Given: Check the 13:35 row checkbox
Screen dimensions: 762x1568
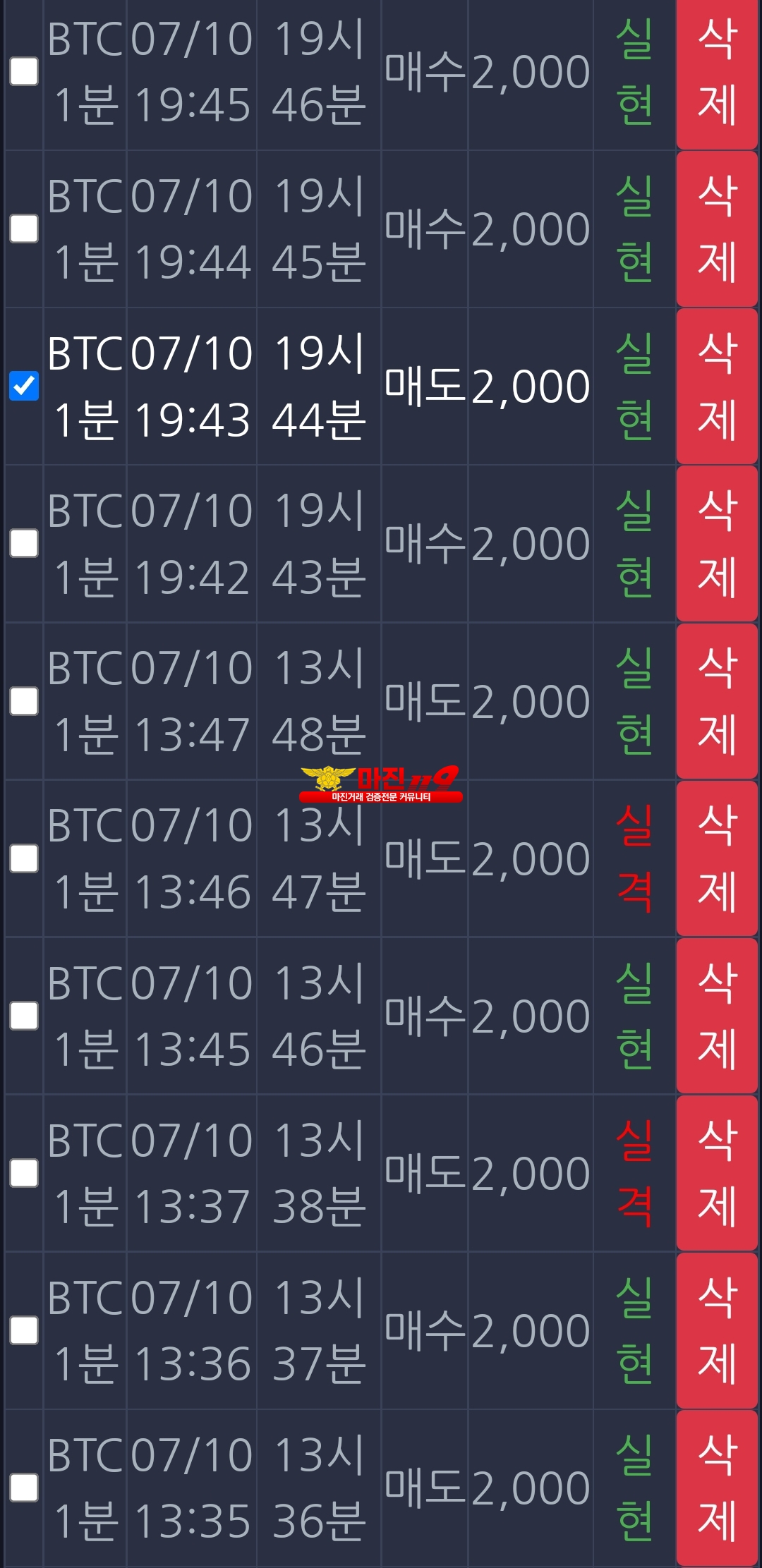Looking at the screenshot, I should 24,1488.
